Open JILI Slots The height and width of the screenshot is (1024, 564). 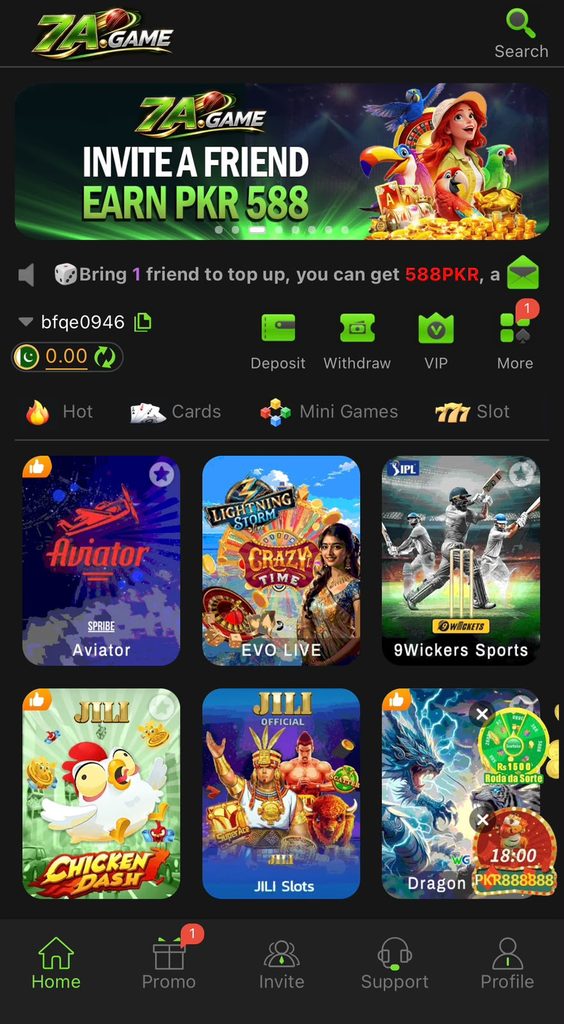(281, 793)
